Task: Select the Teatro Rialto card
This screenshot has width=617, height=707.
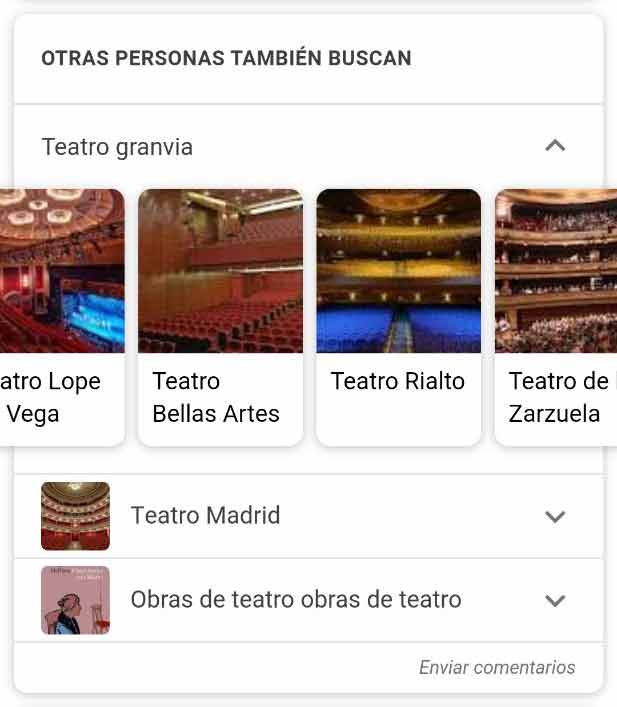Action: 398,316
